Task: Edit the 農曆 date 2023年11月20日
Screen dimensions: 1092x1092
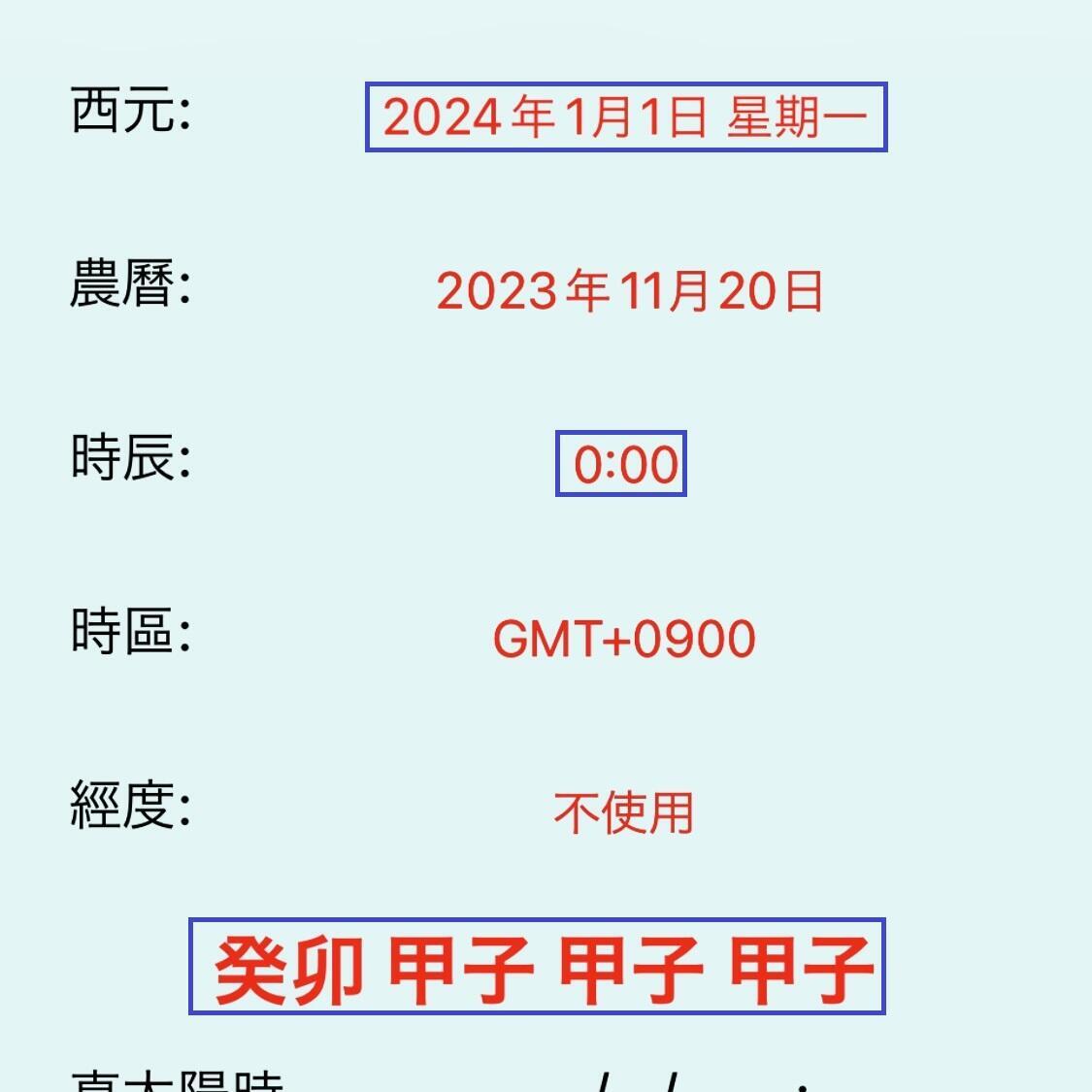Action: pos(629,291)
